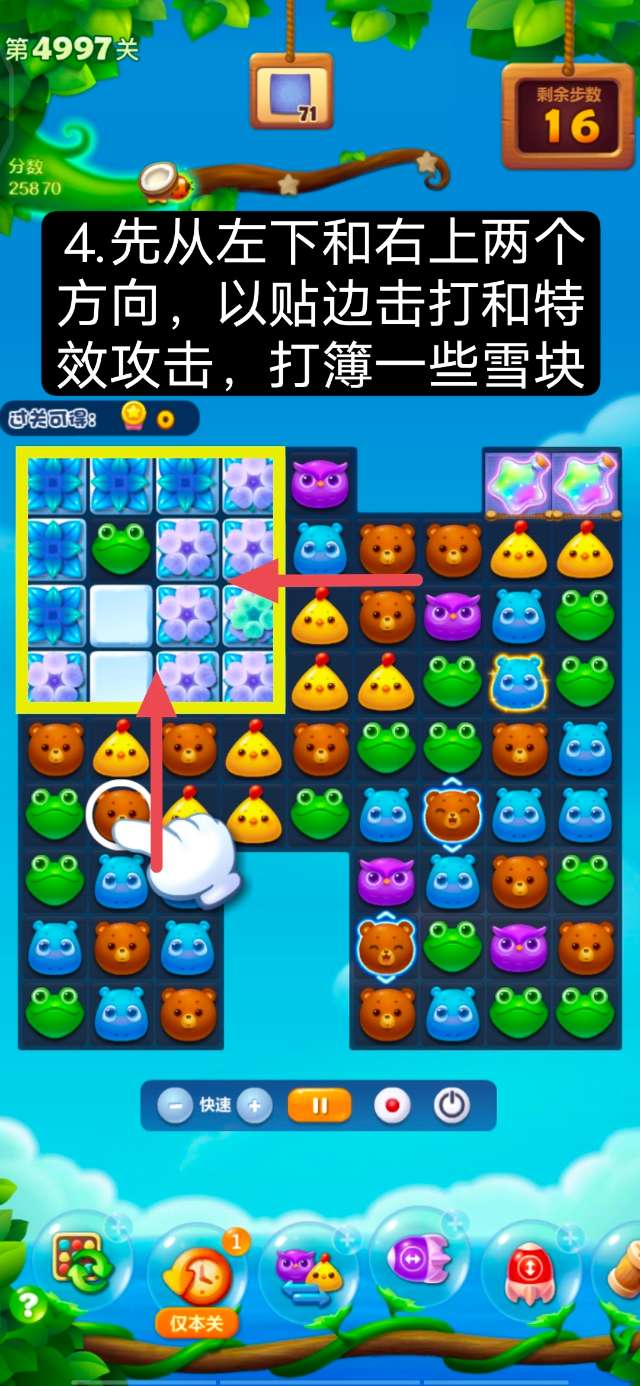Open the green question mark help
This screenshot has height=1386, width=640.
28,1304
